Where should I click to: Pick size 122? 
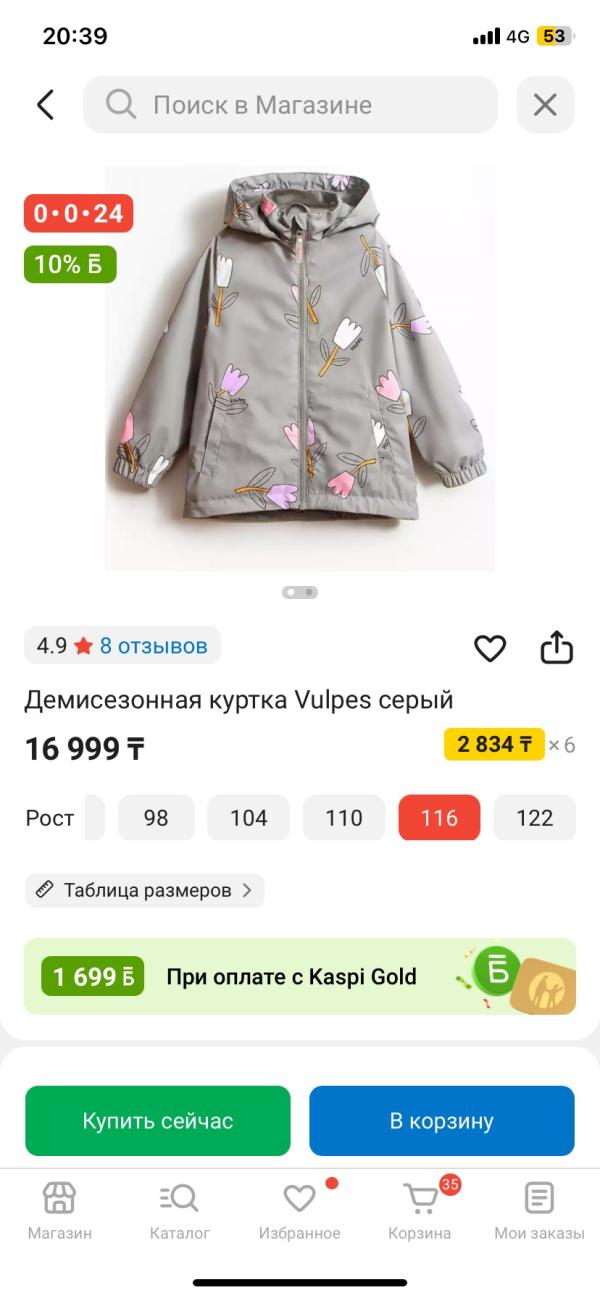point(534,818)
